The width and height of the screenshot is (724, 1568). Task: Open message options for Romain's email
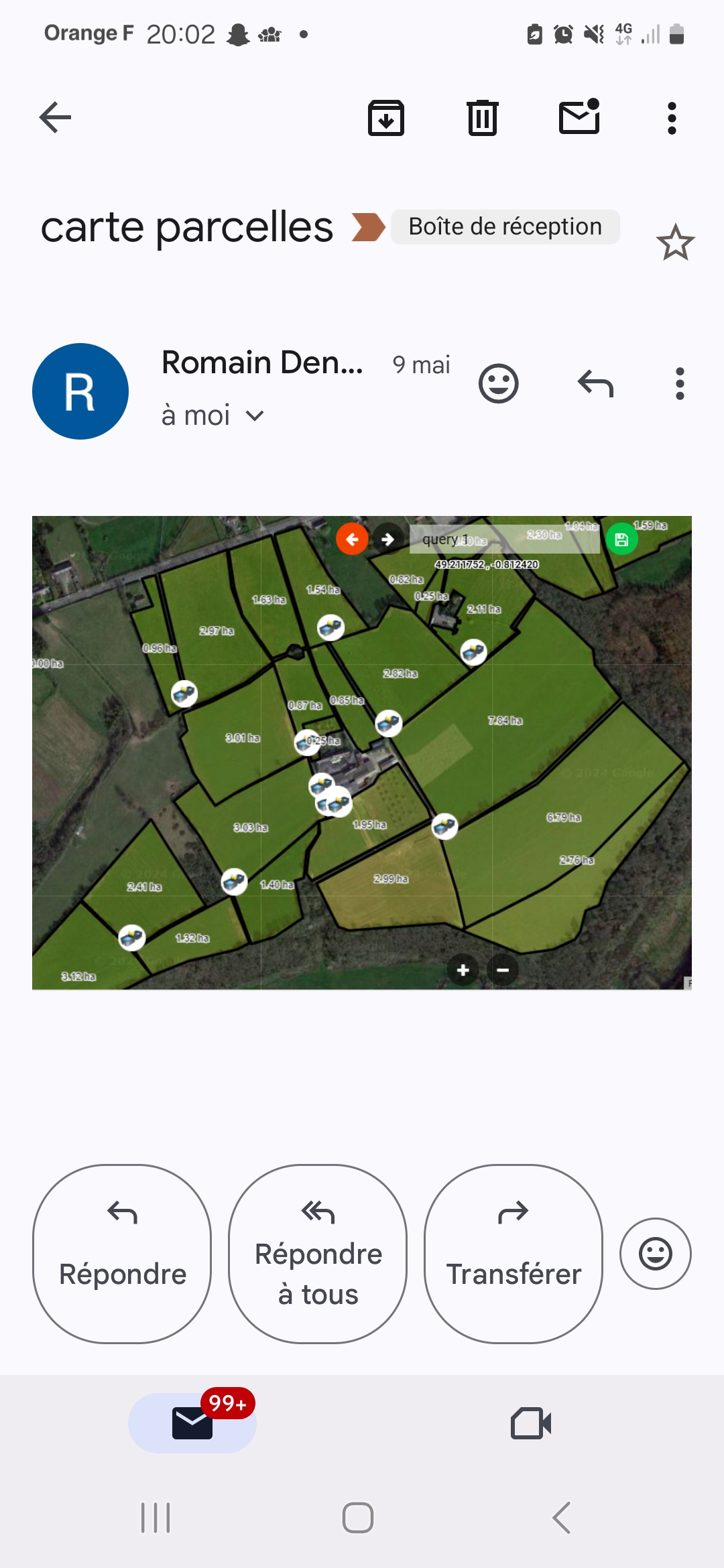tap(680, 384)
